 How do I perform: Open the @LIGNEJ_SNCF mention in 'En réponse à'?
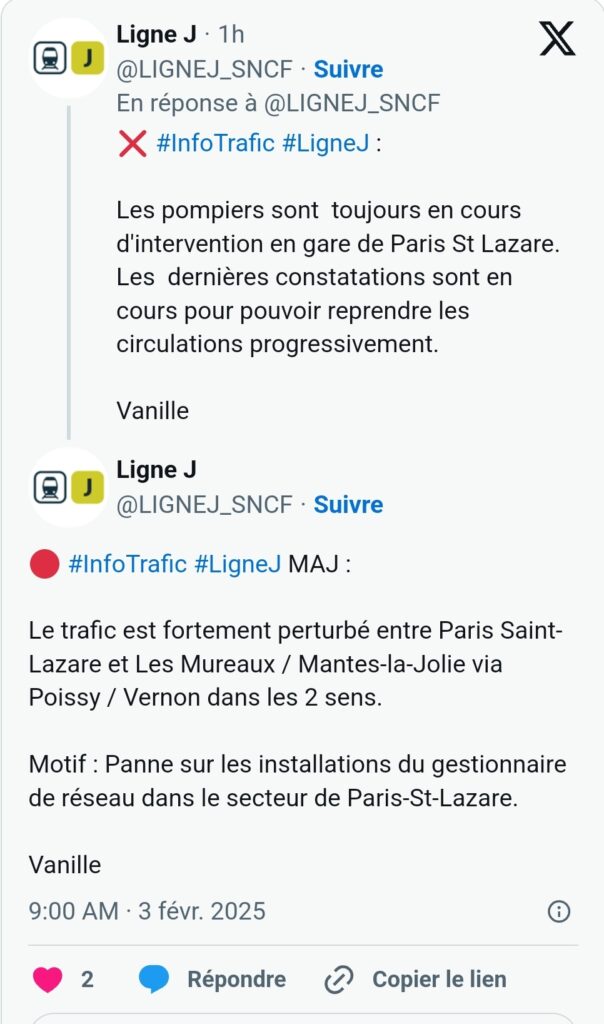[x=352, y=103]
